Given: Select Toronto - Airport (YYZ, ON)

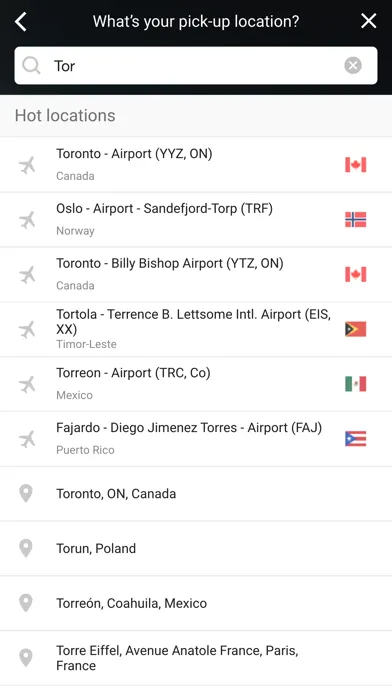Looking at the screenshot, I should (196, 165).
